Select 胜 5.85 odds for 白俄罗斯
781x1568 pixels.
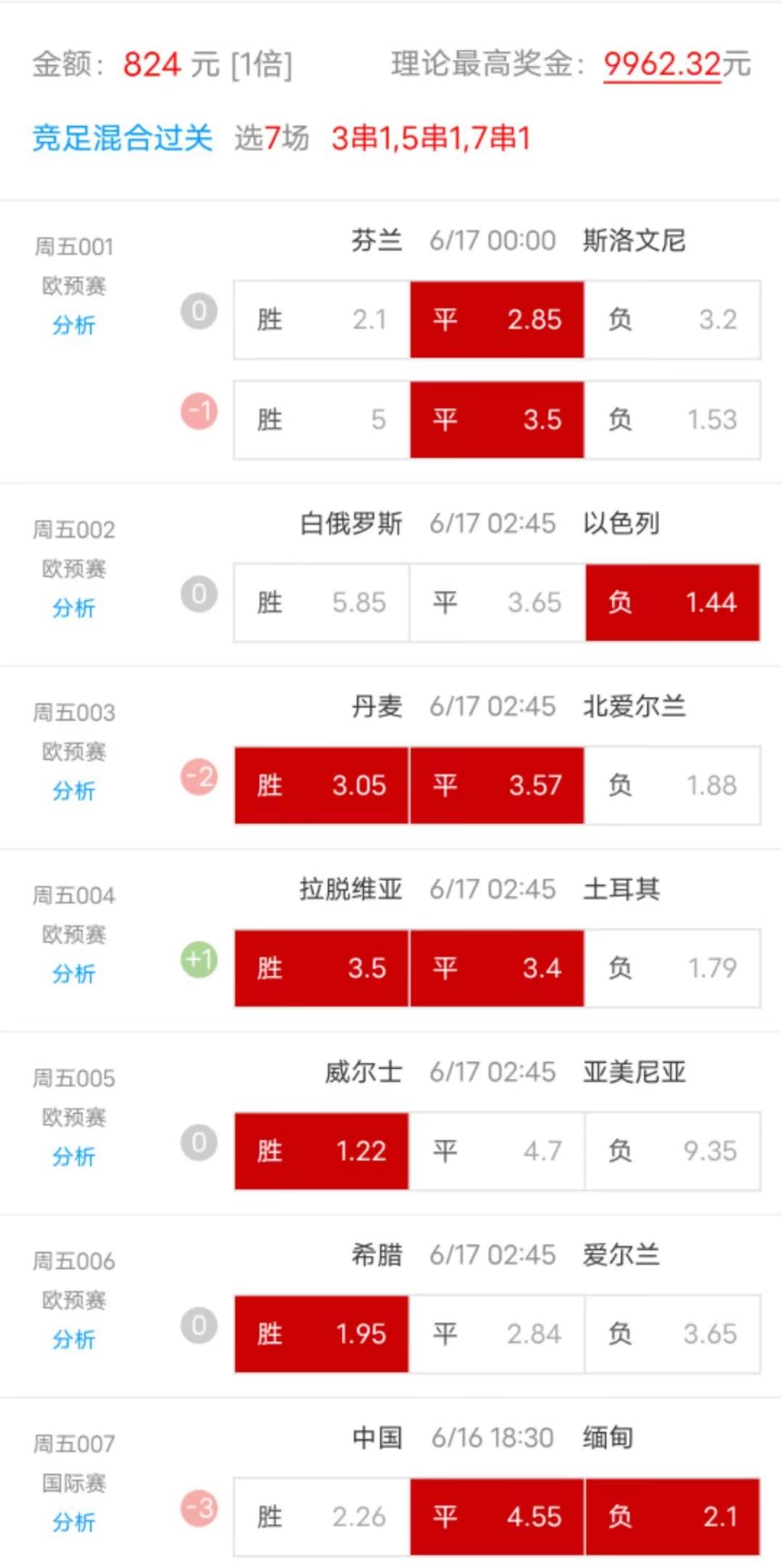321,602
